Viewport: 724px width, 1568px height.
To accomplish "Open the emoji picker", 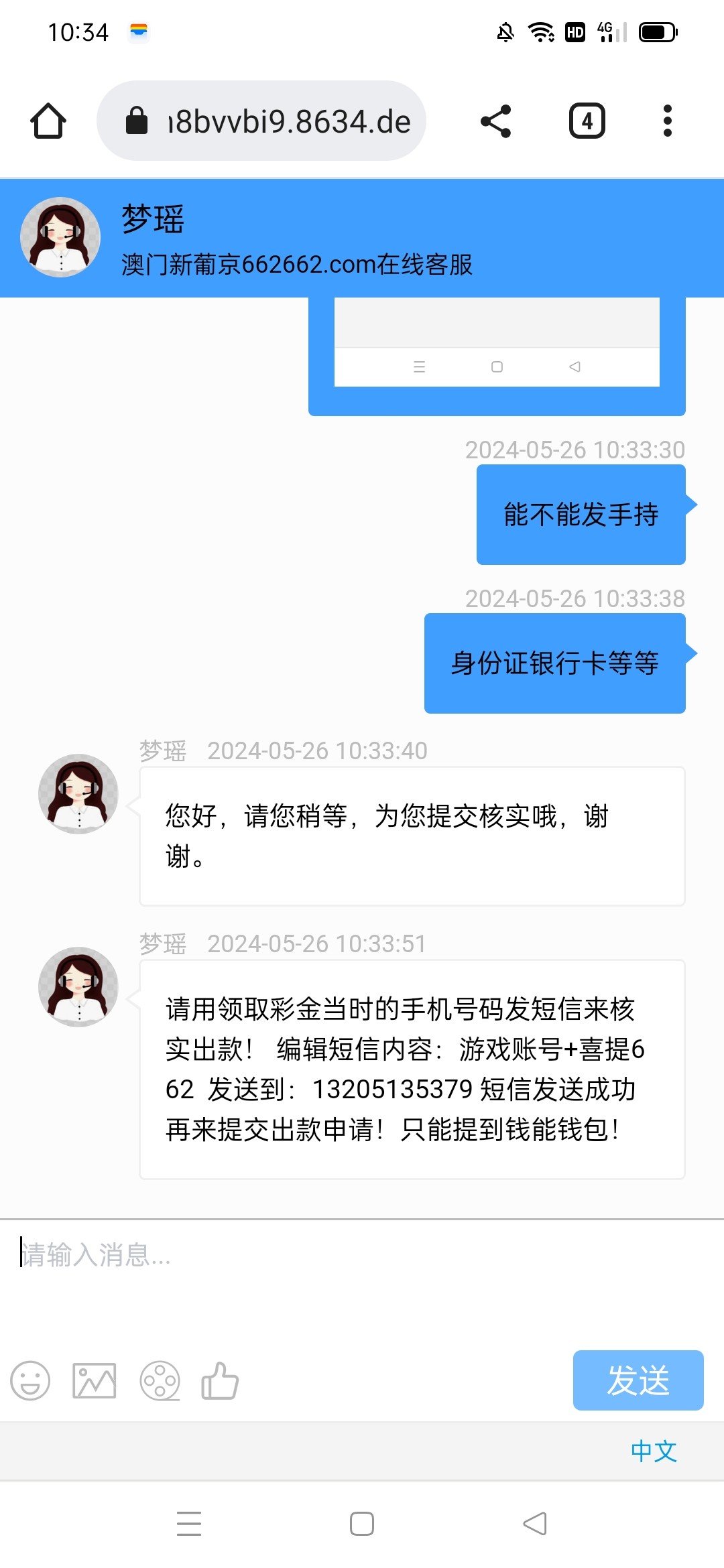I will [30, 1381].
